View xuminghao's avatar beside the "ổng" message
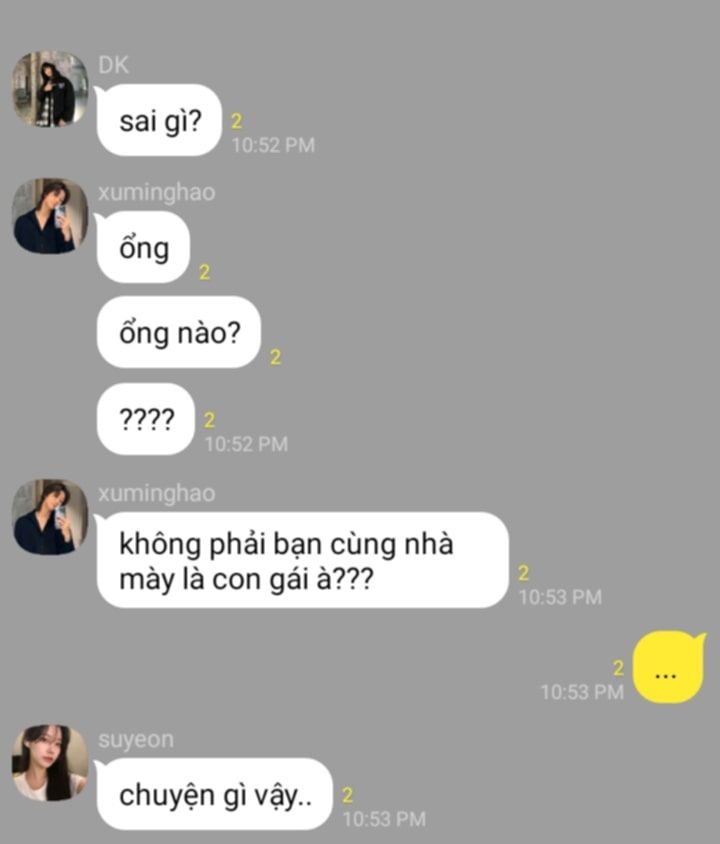The width and height of the screenshot is (720, 844). click(x=50, y=216)
